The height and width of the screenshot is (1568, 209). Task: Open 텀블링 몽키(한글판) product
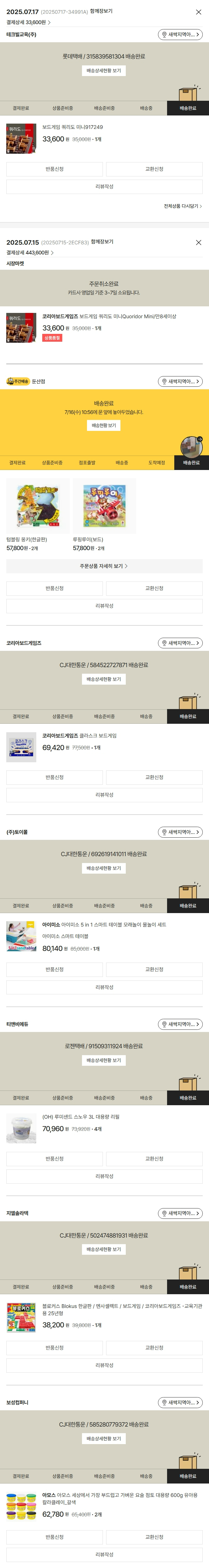[38, 506]
